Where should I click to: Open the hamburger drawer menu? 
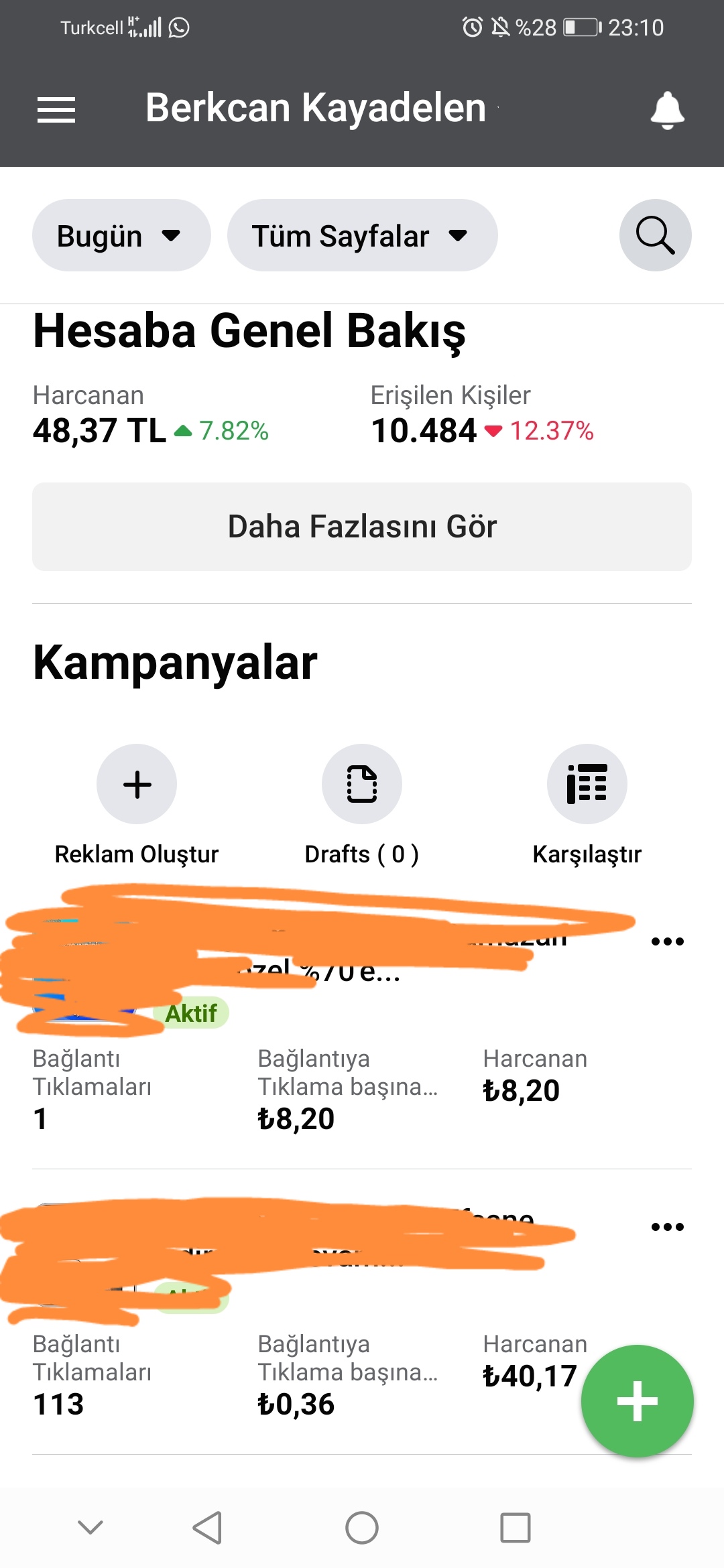[x=56, y=109]
